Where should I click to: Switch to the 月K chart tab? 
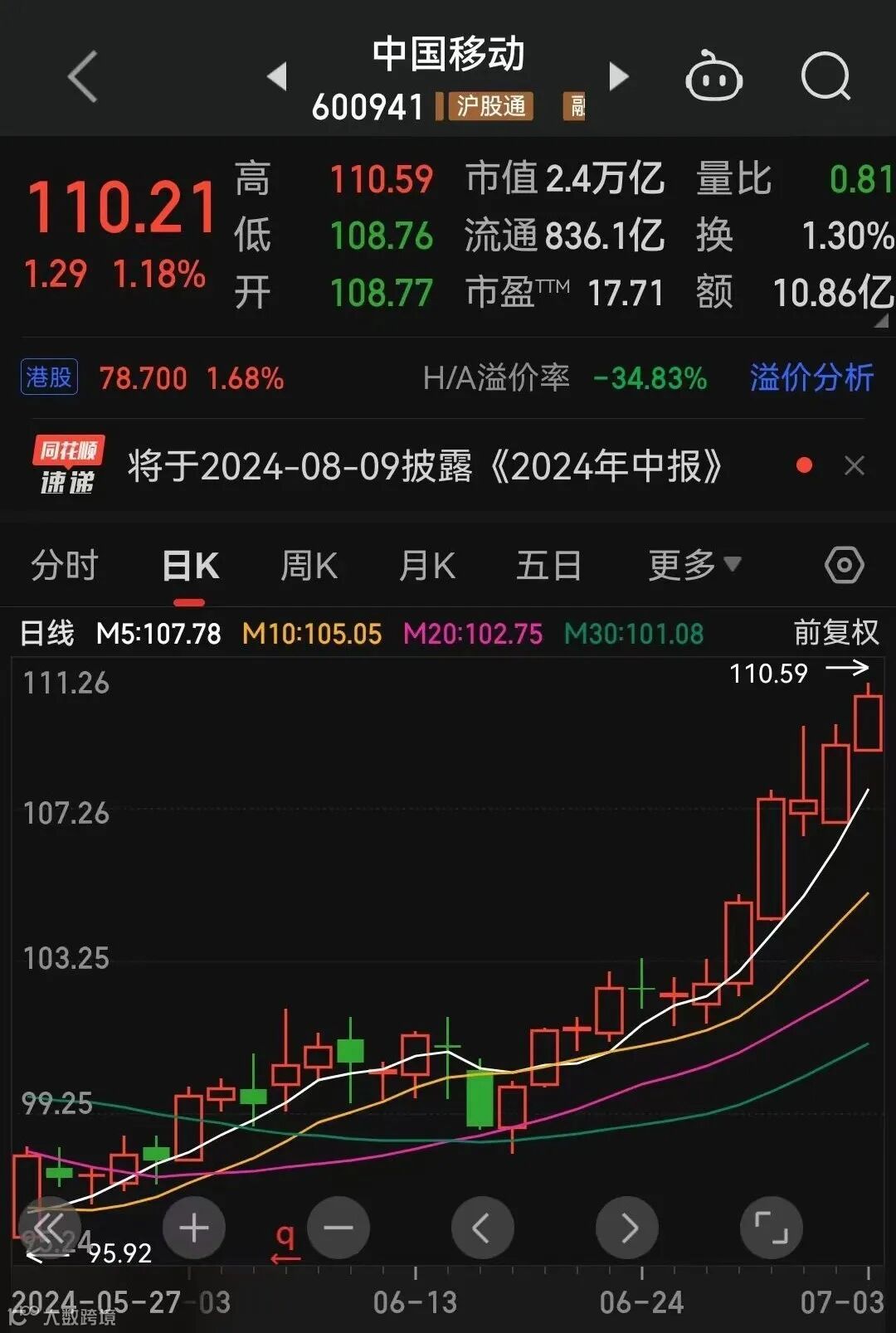click(x=426, y=566)
